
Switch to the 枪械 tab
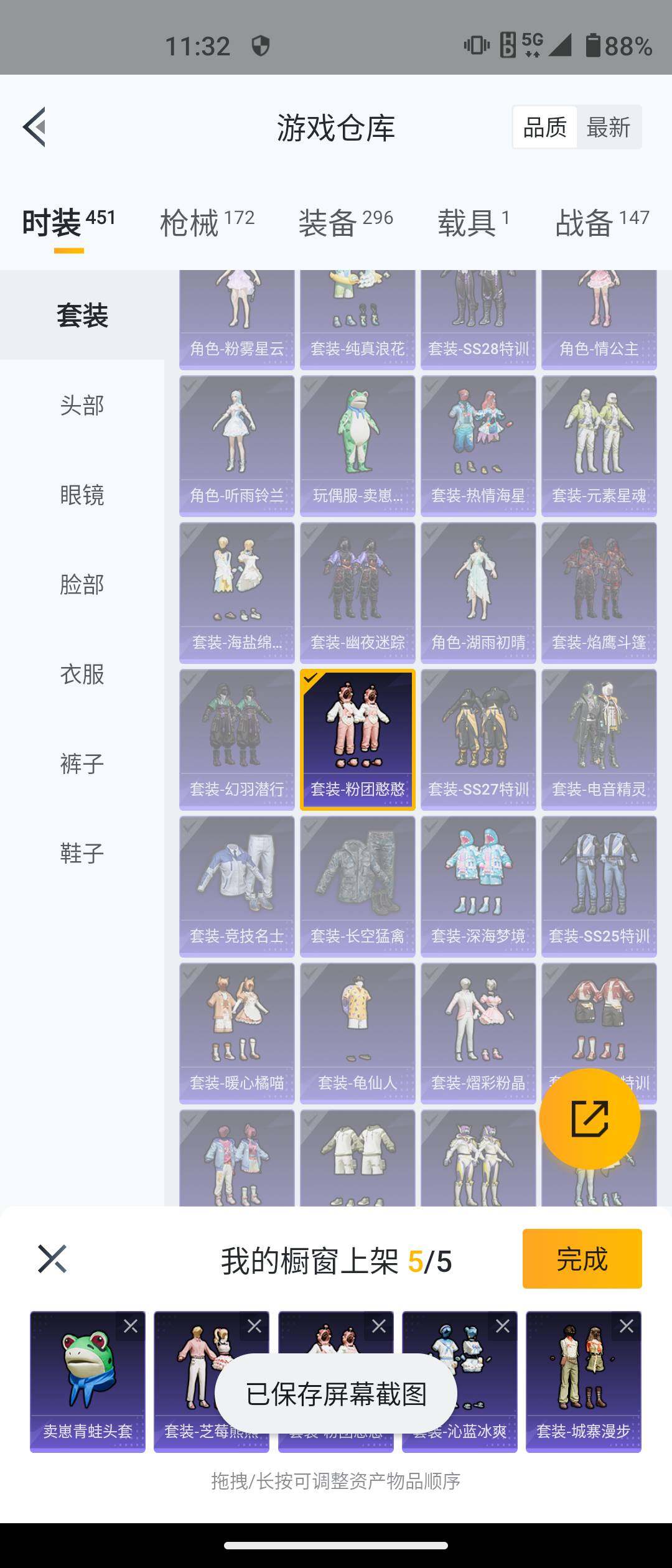[207, 223]
